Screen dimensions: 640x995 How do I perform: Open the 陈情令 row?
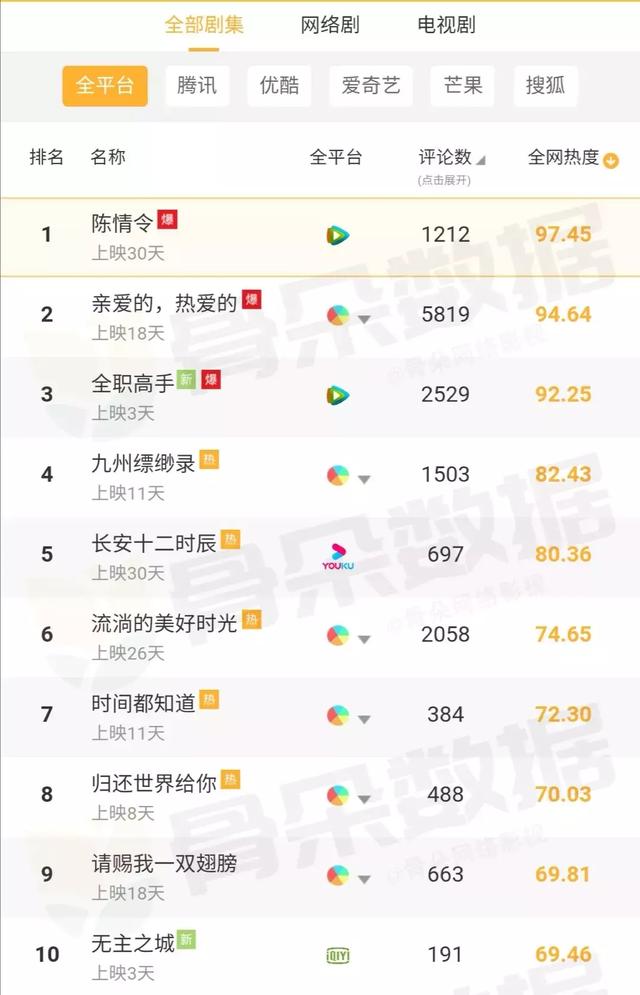click(122, 224)
